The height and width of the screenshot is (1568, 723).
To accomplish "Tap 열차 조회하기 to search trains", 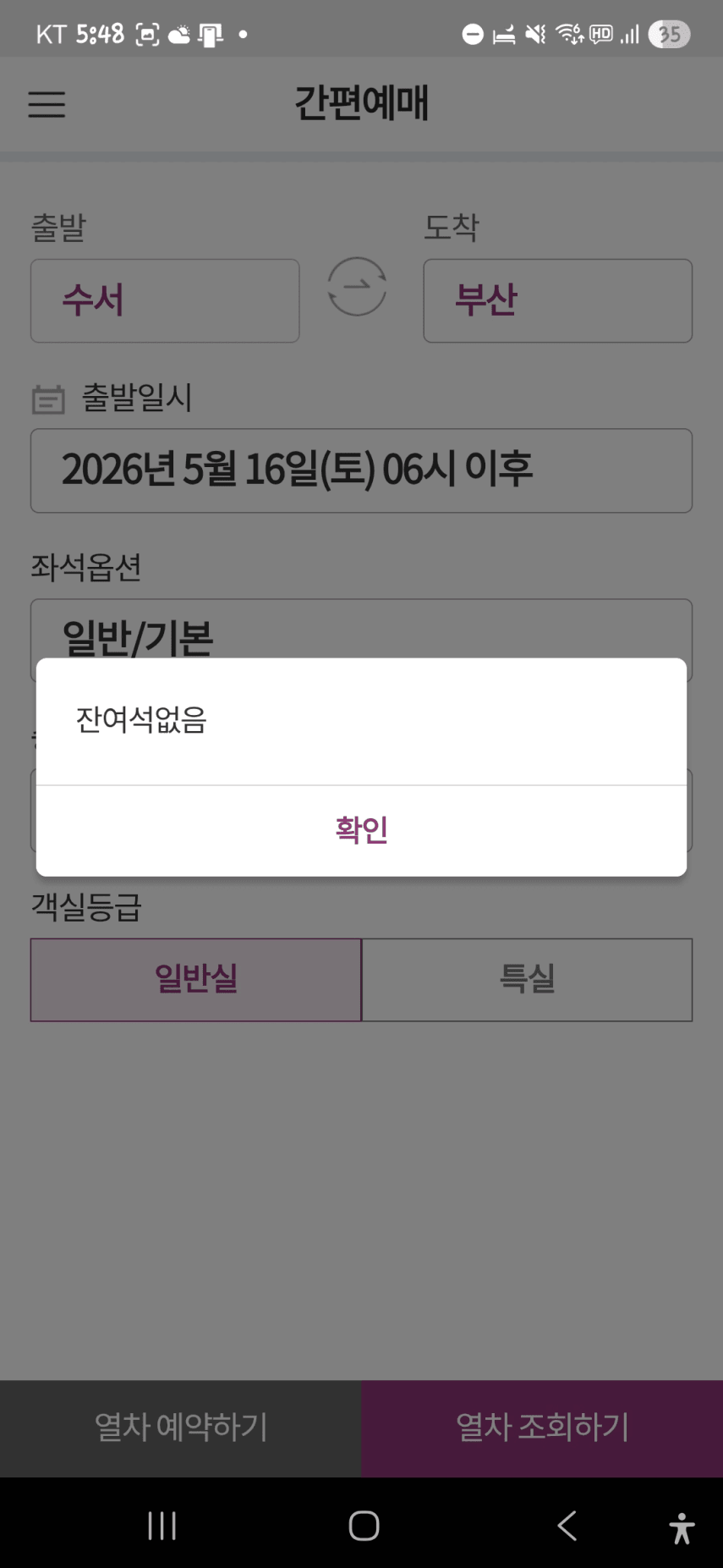I will (x=542, y=1428).
